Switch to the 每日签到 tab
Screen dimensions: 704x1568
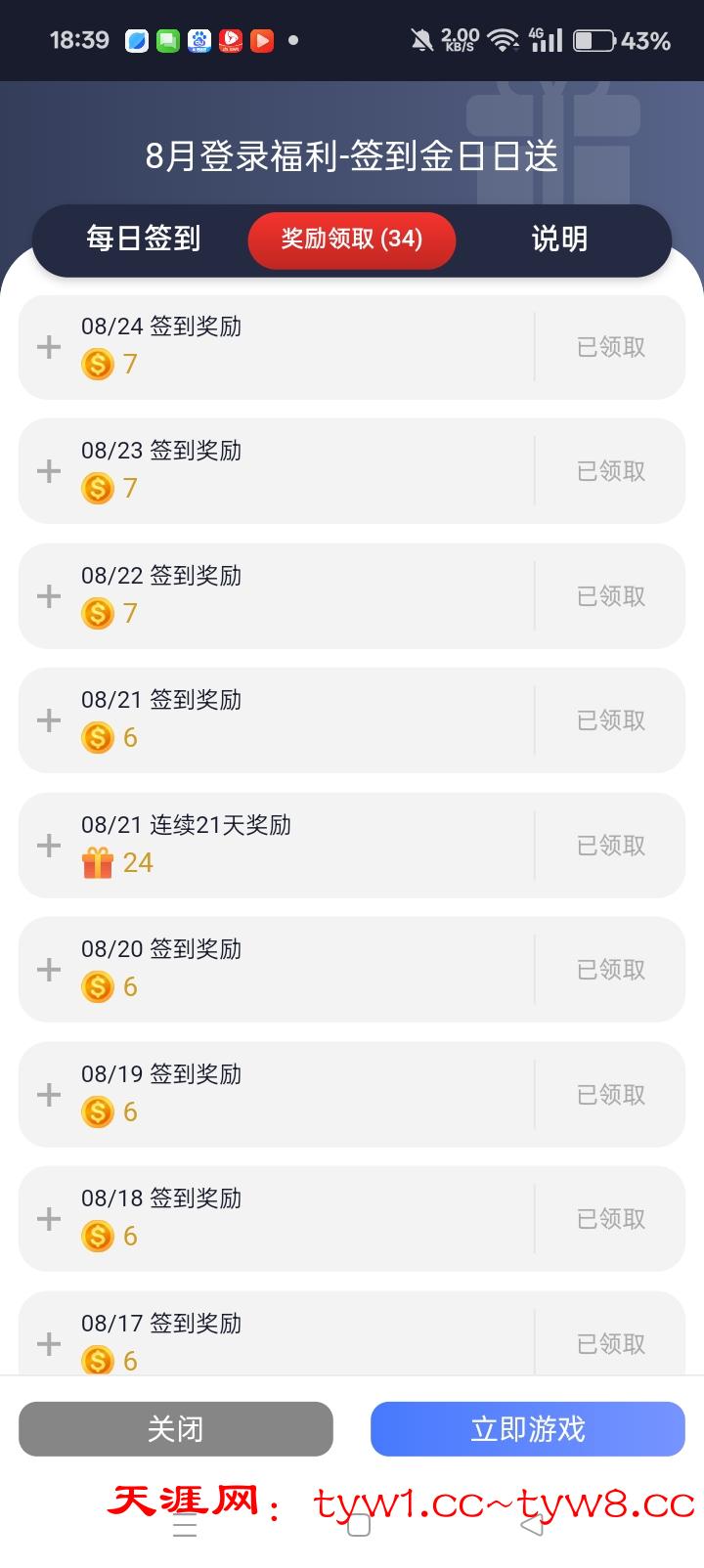point(144,240)
